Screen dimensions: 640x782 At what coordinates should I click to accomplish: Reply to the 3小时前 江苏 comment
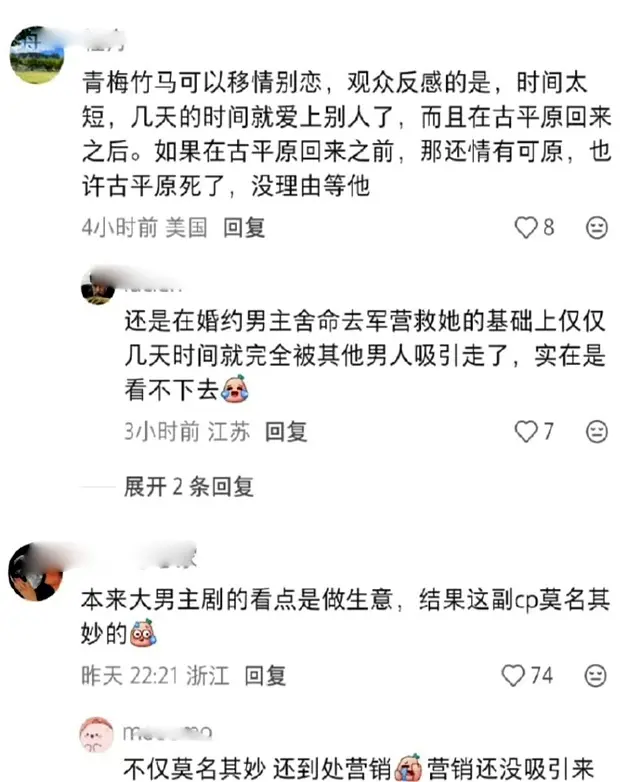(285, 432)
